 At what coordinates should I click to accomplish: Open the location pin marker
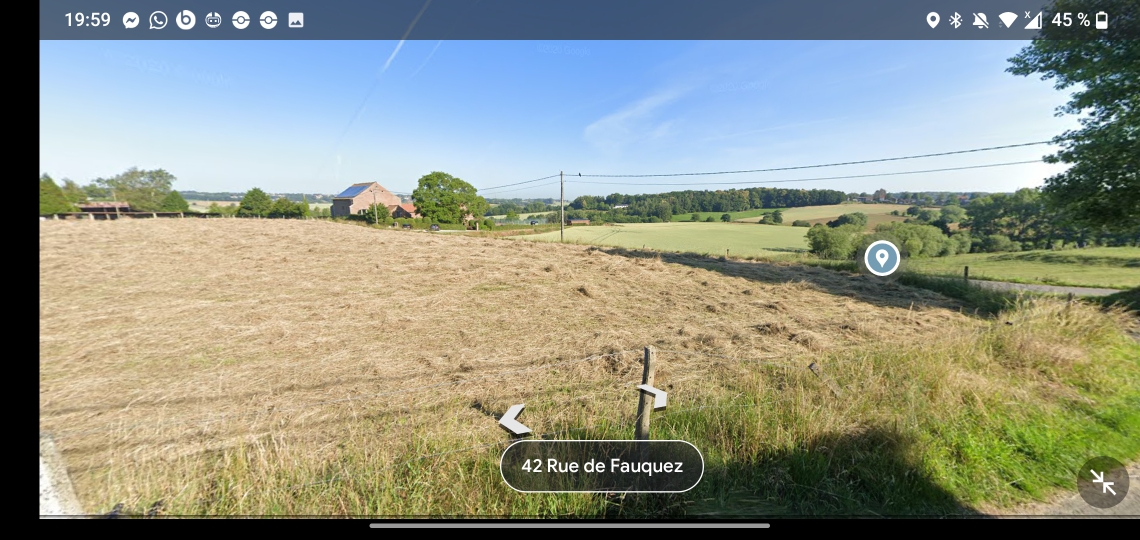pos(882,258)
